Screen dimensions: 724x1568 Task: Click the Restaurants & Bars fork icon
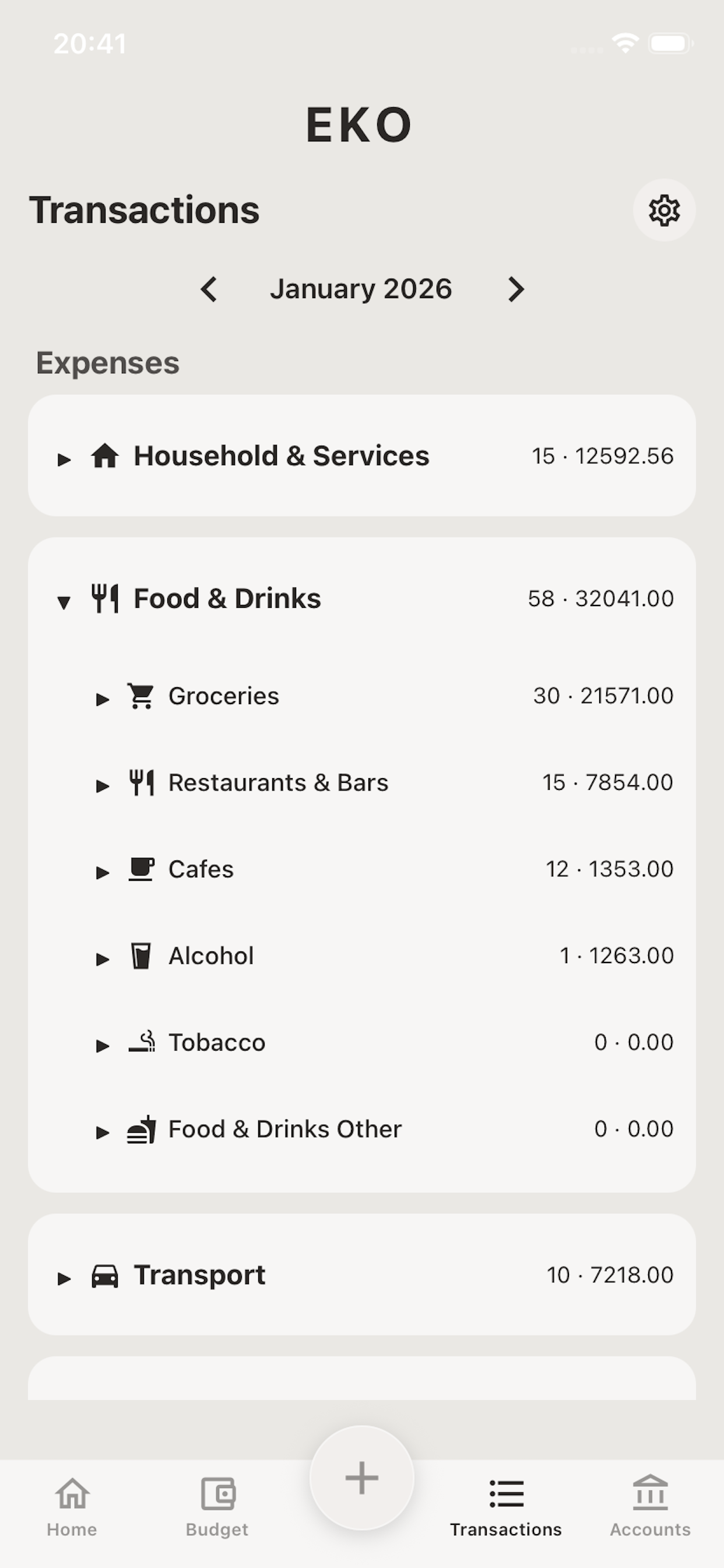[141, 783]
